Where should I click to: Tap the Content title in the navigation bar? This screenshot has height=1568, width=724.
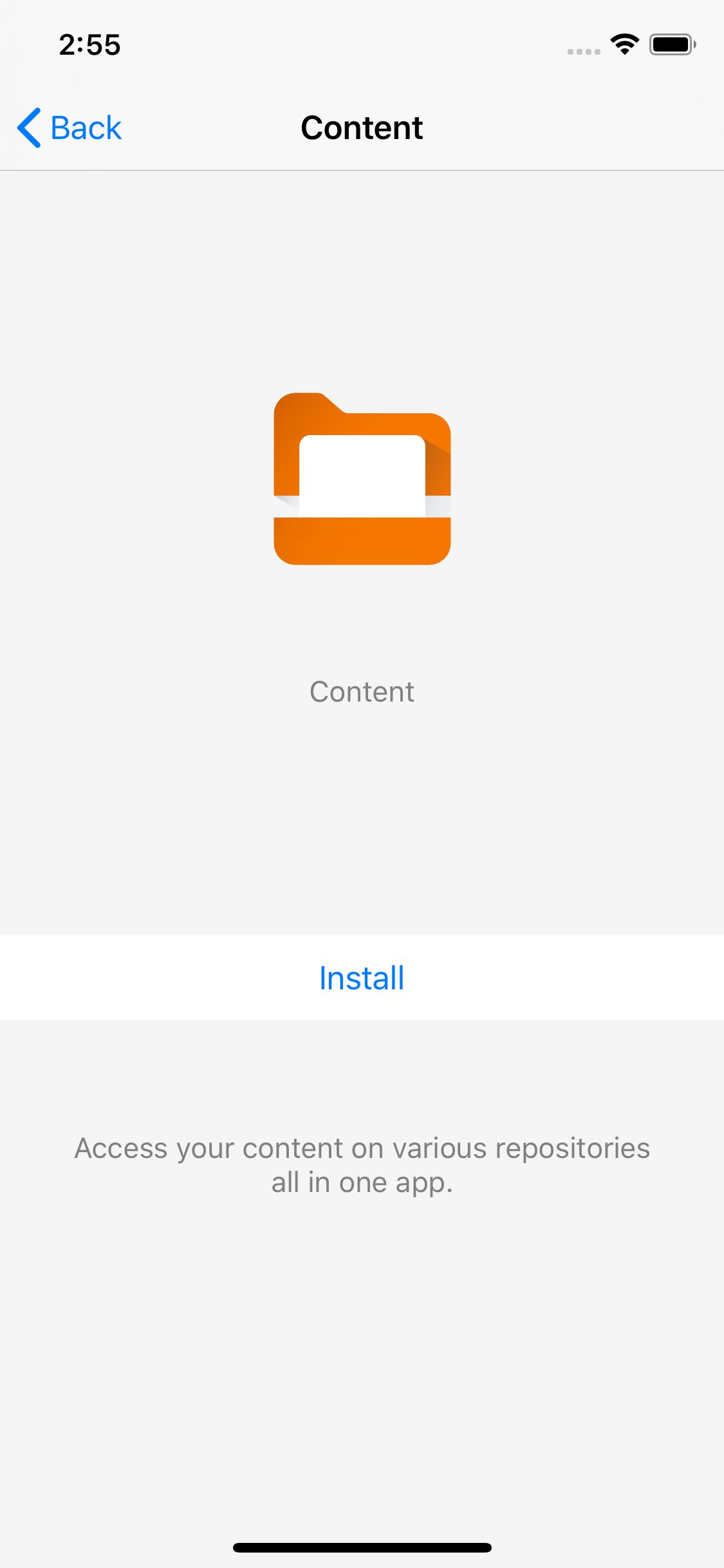click(362, 128)
